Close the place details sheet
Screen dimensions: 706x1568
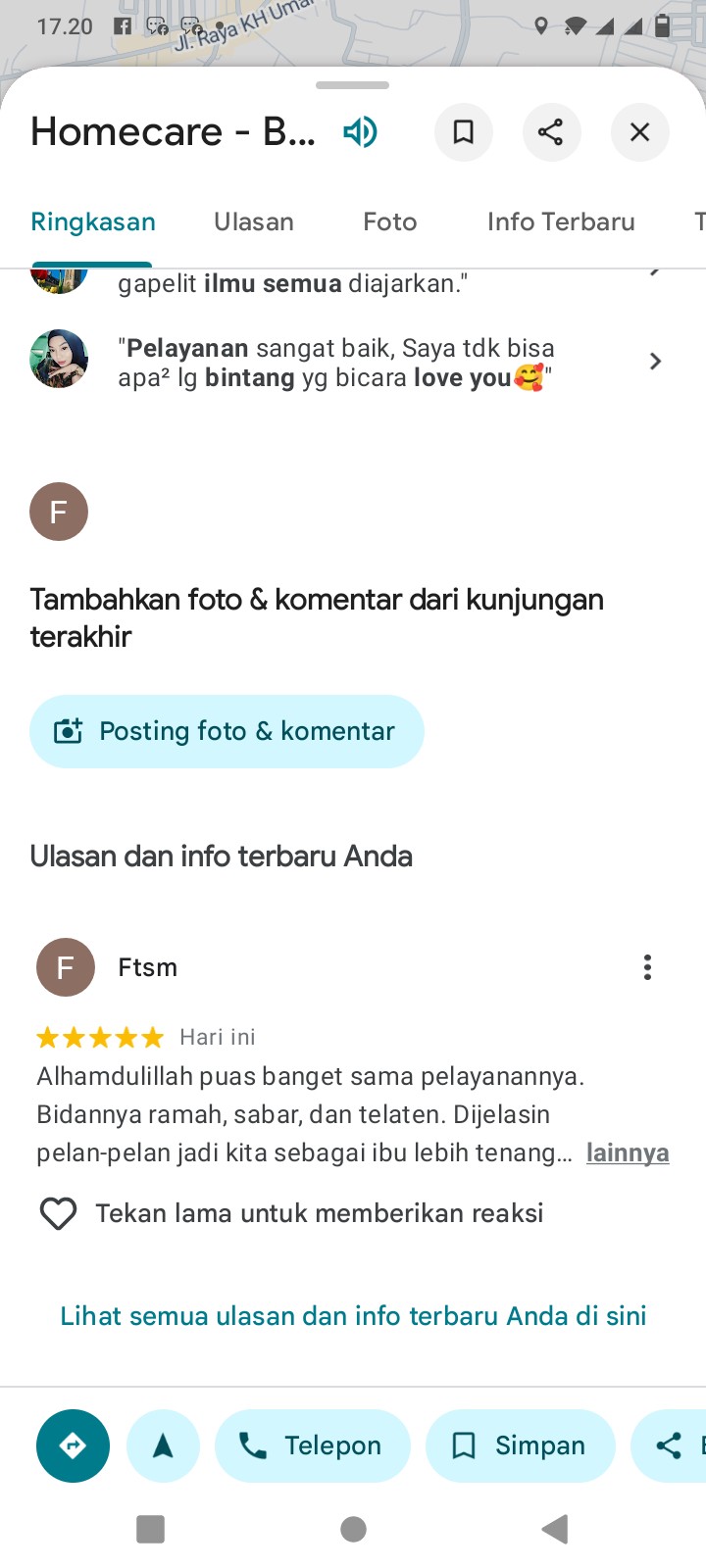pyautogui.click(x=639, y=131)
